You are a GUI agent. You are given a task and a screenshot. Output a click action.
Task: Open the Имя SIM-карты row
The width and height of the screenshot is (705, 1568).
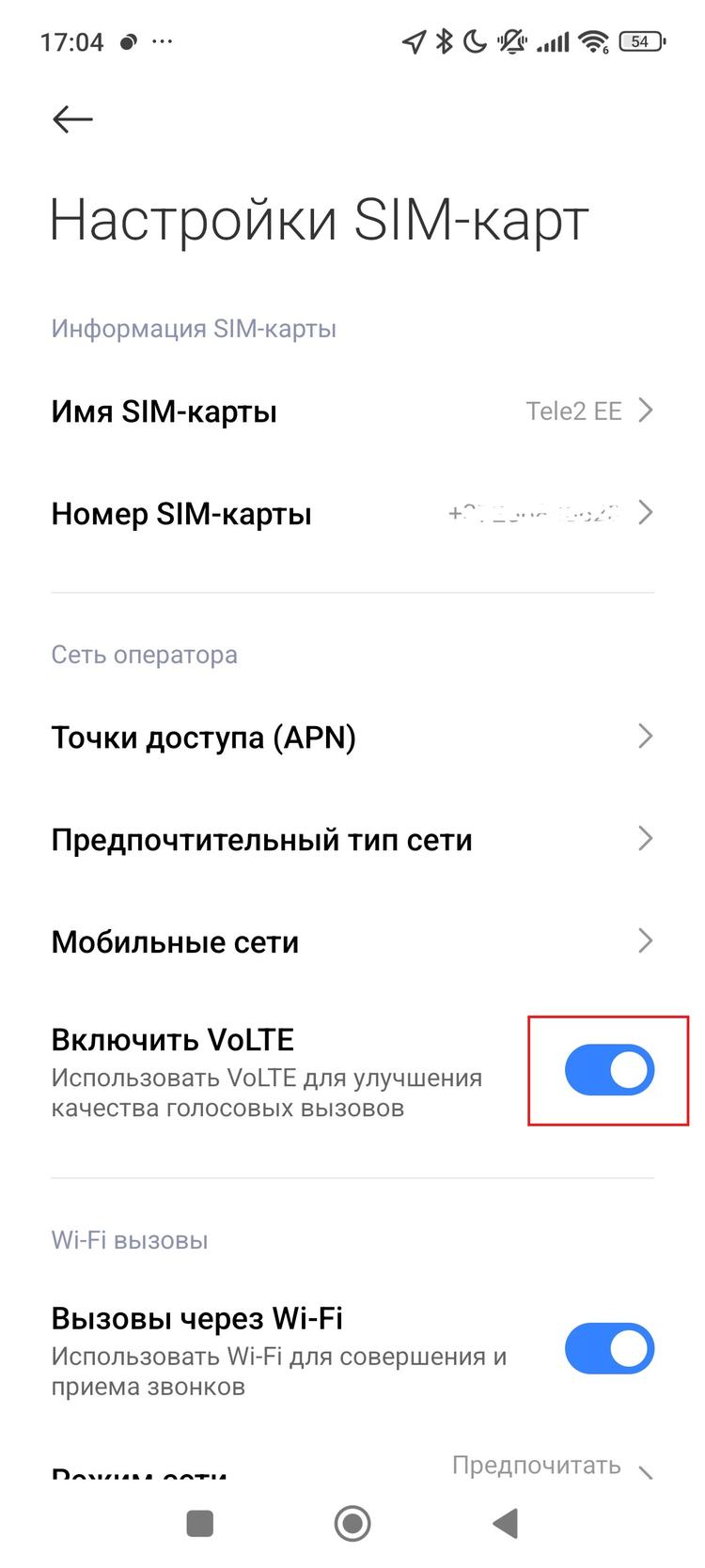click(352, 411)
